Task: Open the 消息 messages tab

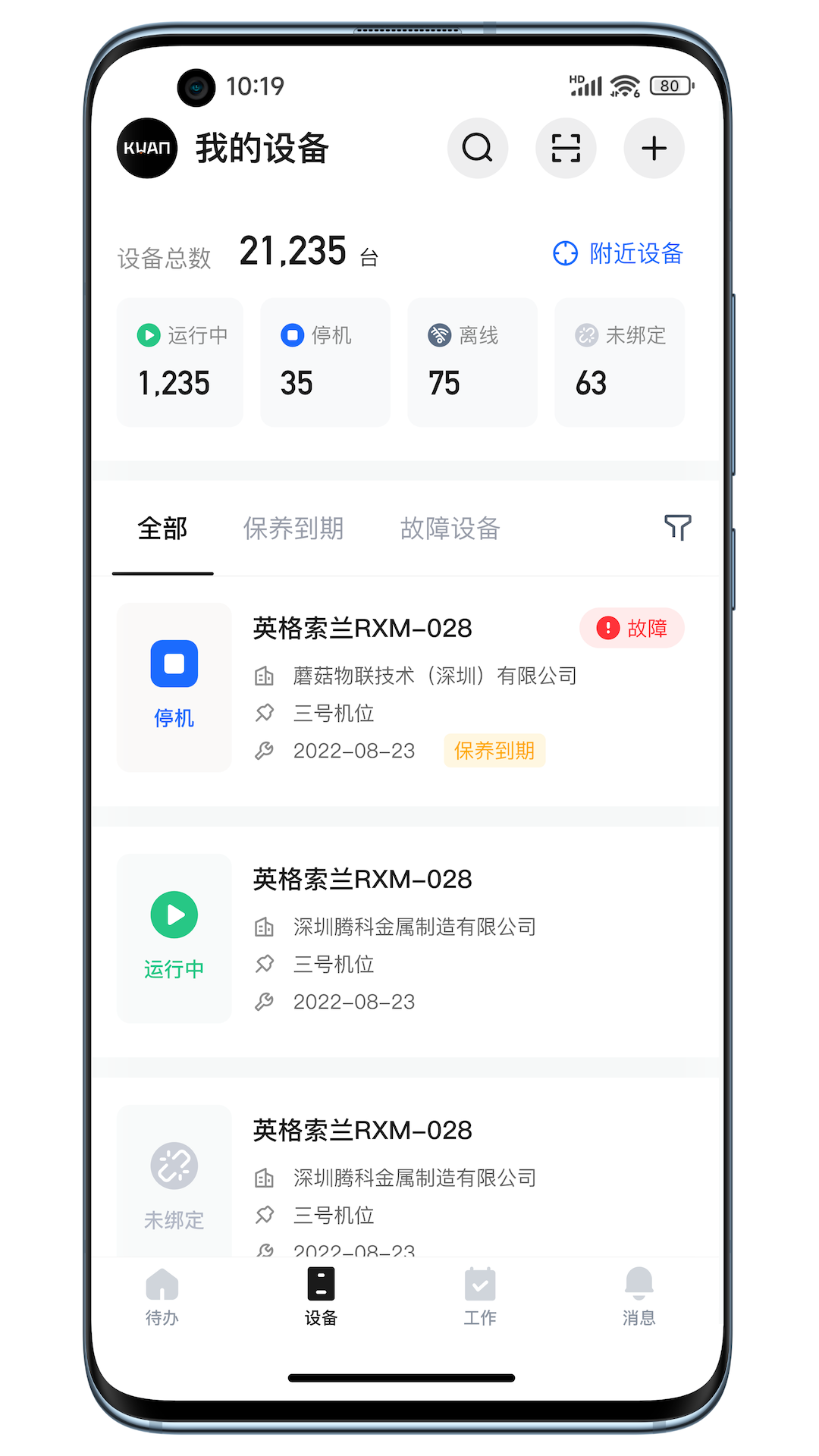Action: click(639, 1297)
